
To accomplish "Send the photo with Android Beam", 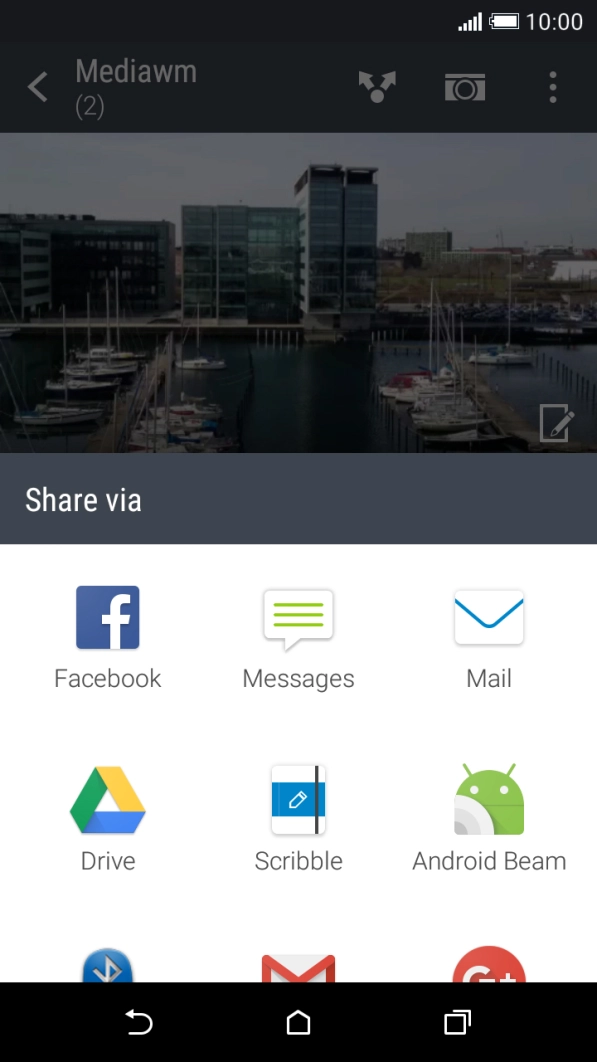I will (x=489, y=820).
